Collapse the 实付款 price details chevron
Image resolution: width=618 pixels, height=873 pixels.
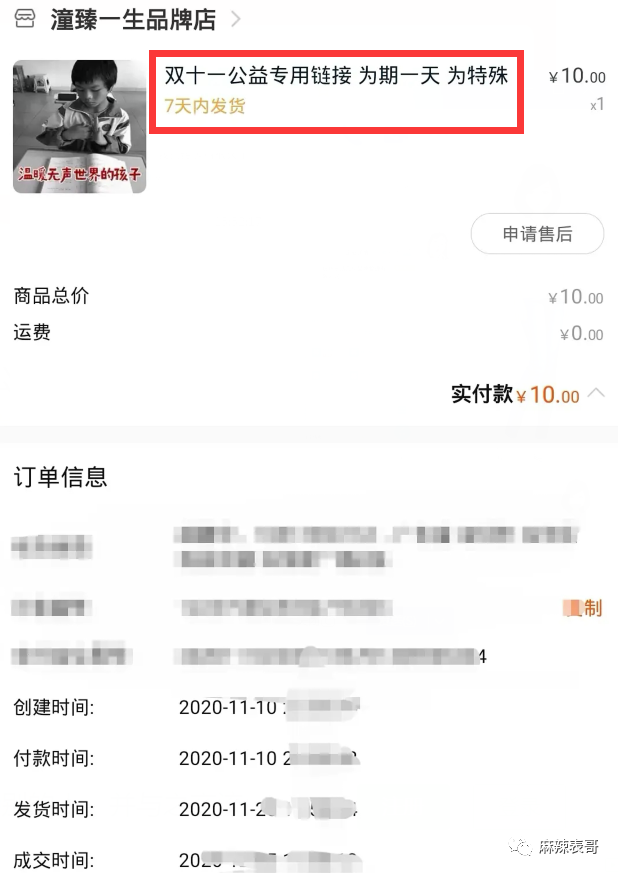coord(596,393)
